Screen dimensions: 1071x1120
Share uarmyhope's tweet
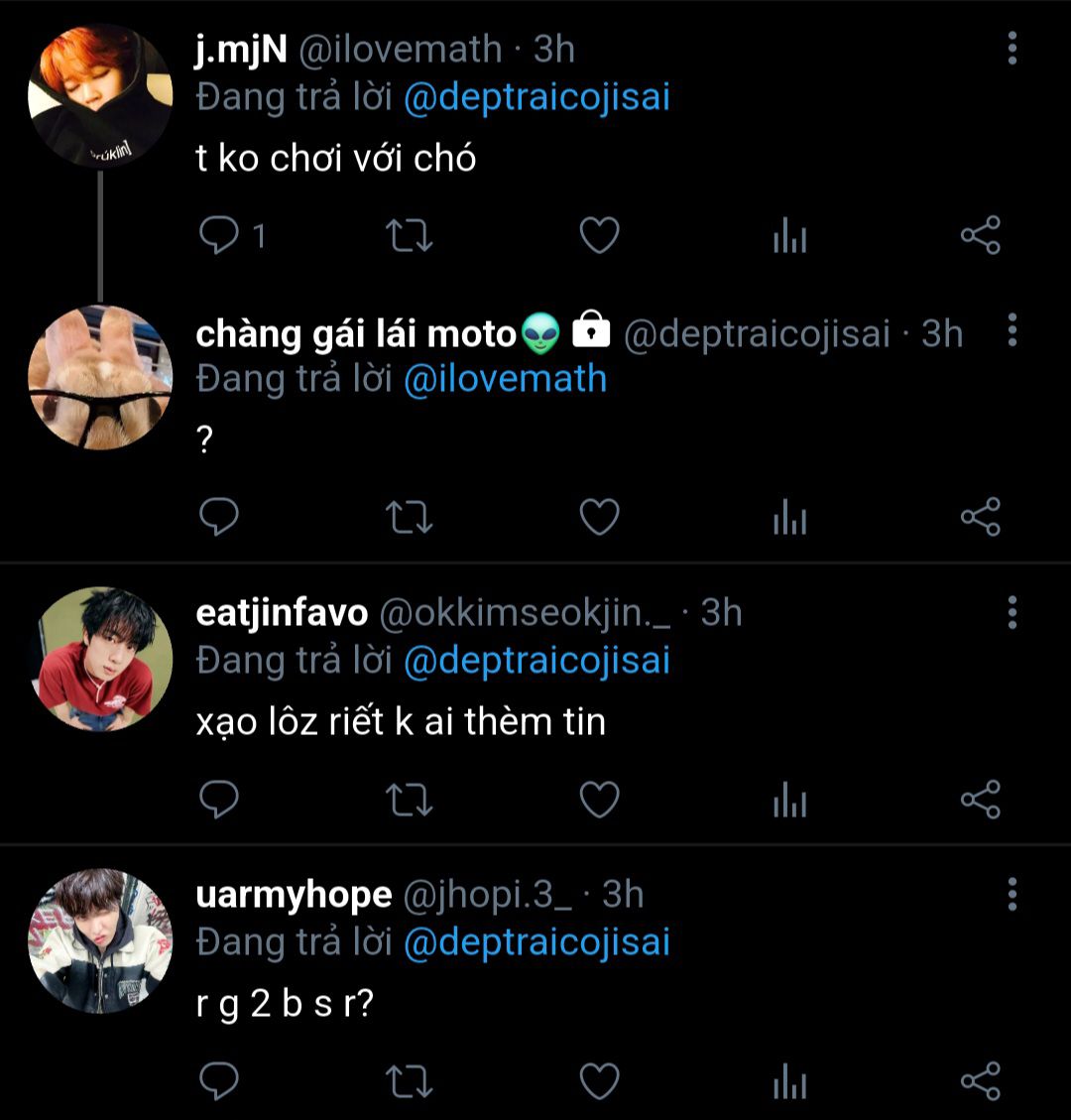(x=981, y=1081)
